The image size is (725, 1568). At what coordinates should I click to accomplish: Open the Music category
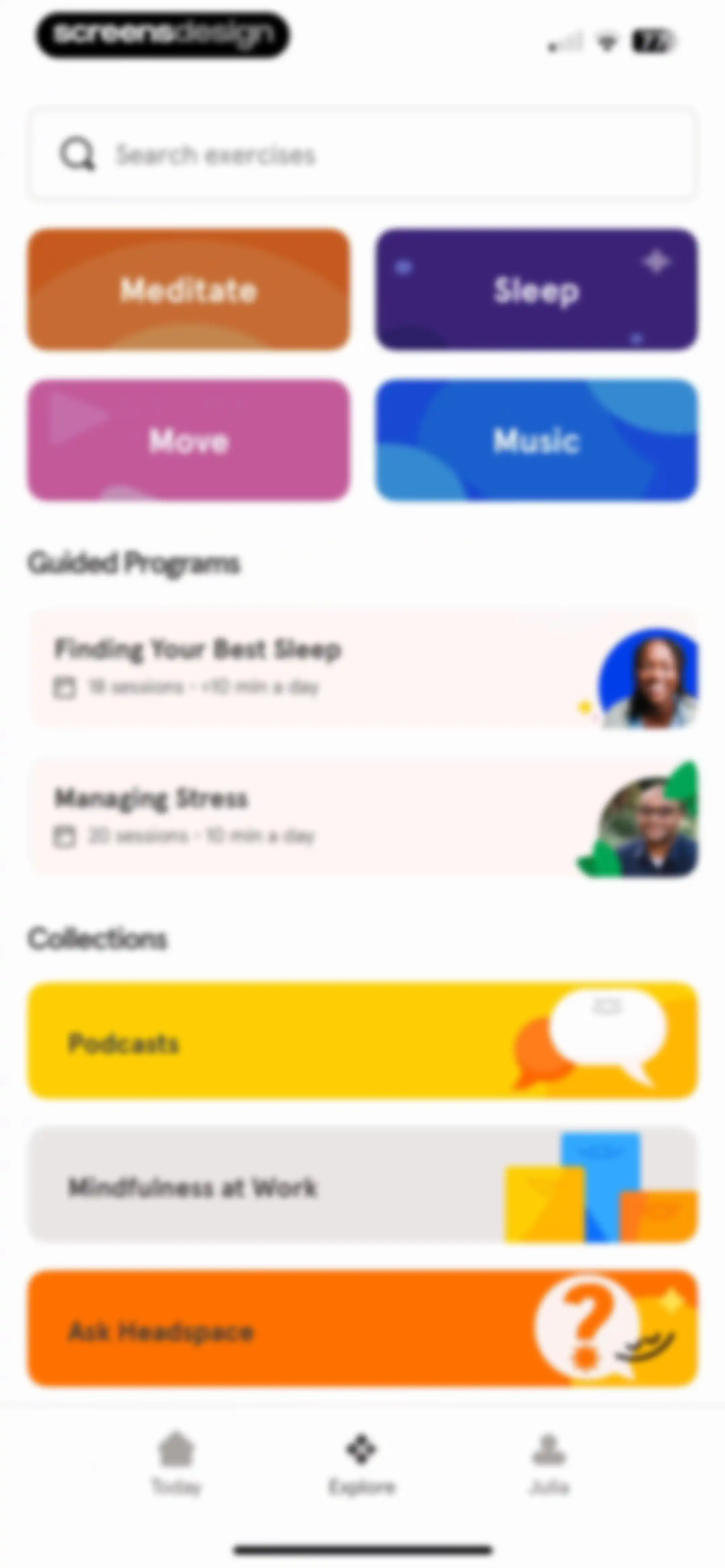click(x=536, y=440)
